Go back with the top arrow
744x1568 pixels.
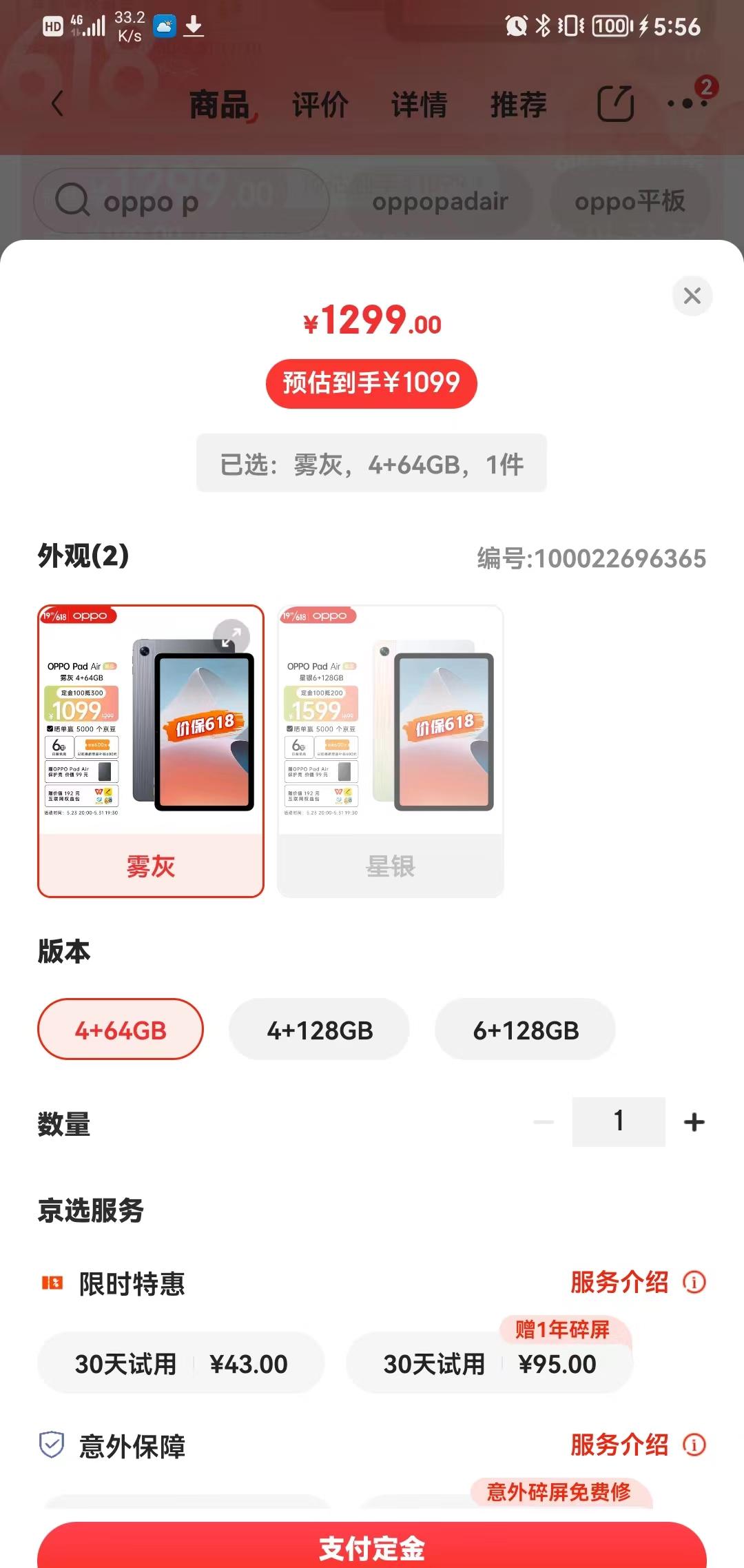[58, 104]
